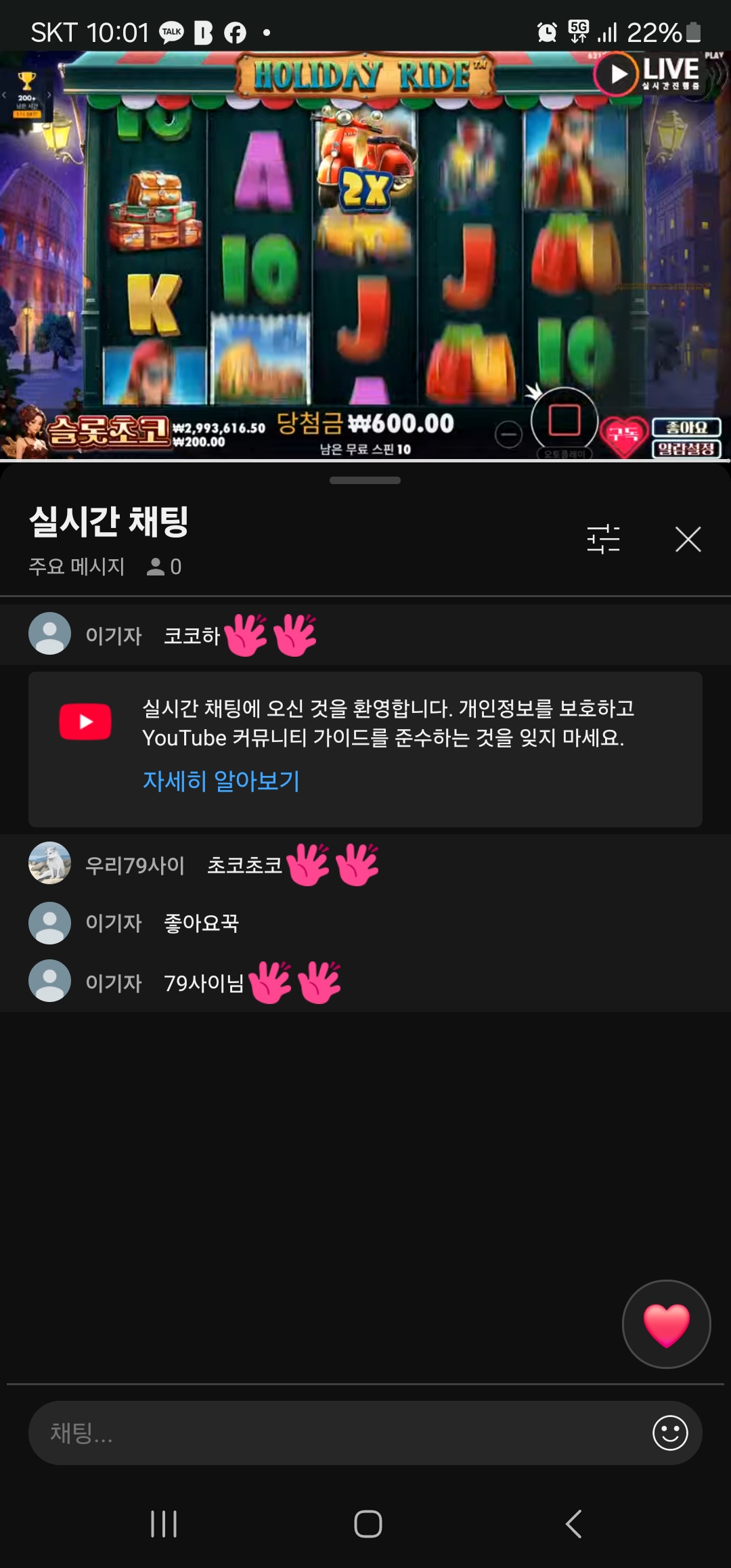
Task: Switch chat mode via 주요 메시지
Action: pos(76,566)
